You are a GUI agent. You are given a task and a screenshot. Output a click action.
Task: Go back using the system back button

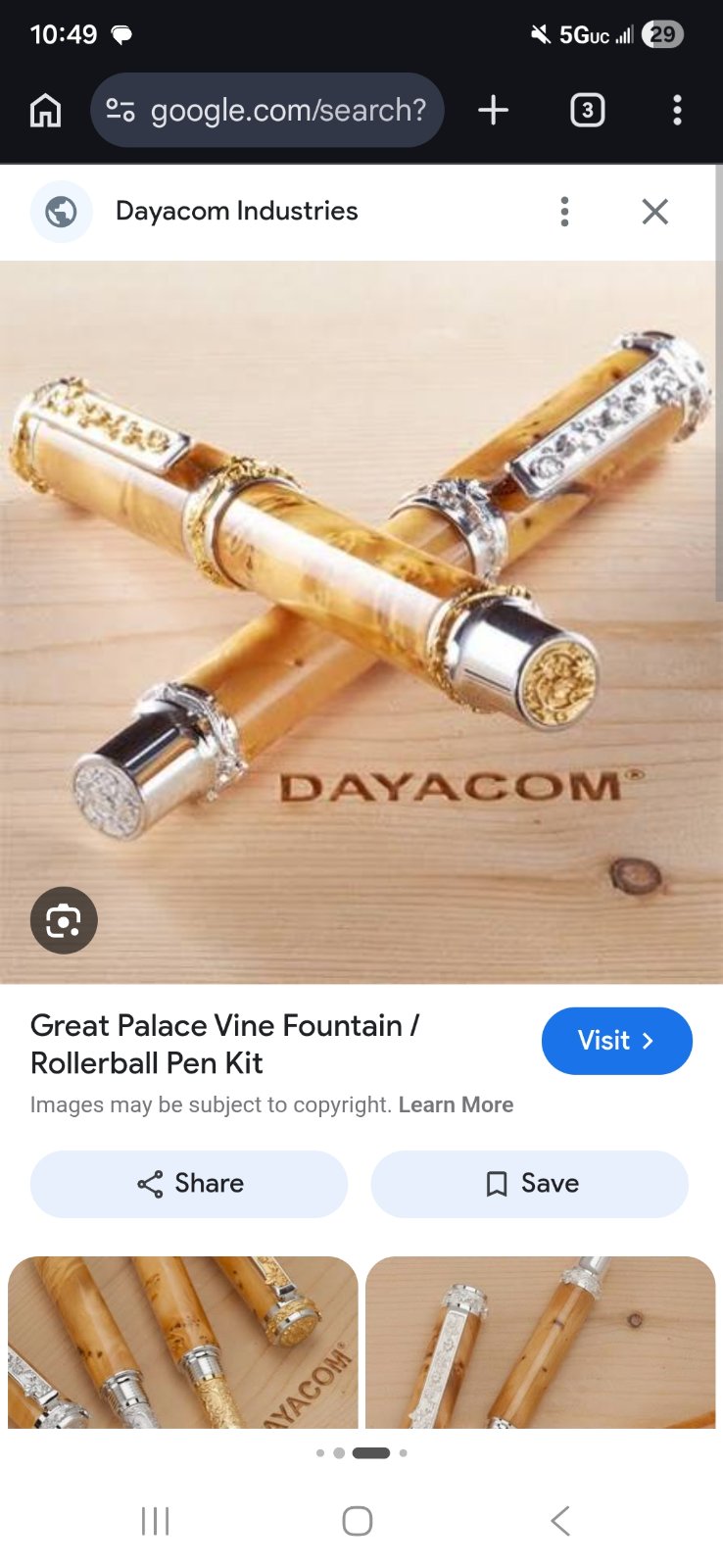(559, 1521)
